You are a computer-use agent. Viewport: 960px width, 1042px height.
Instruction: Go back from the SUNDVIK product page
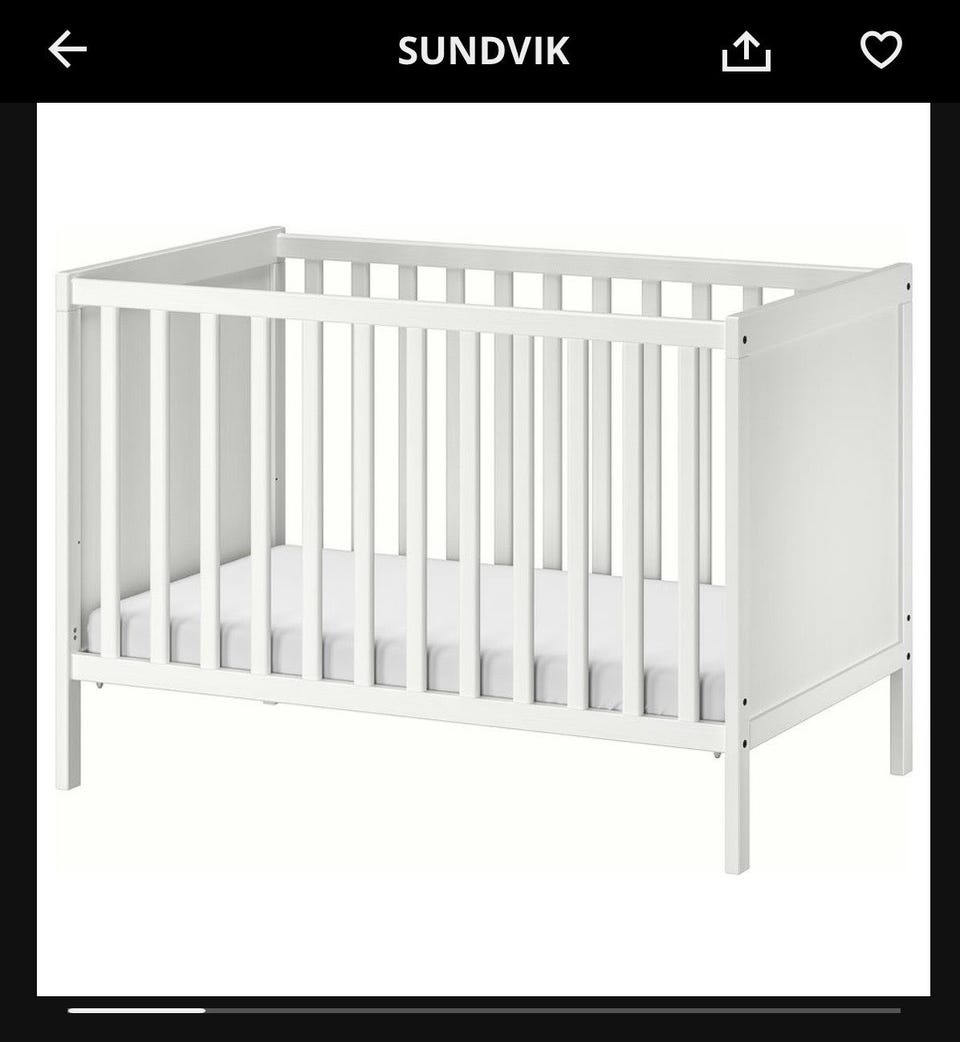[68, 50]
